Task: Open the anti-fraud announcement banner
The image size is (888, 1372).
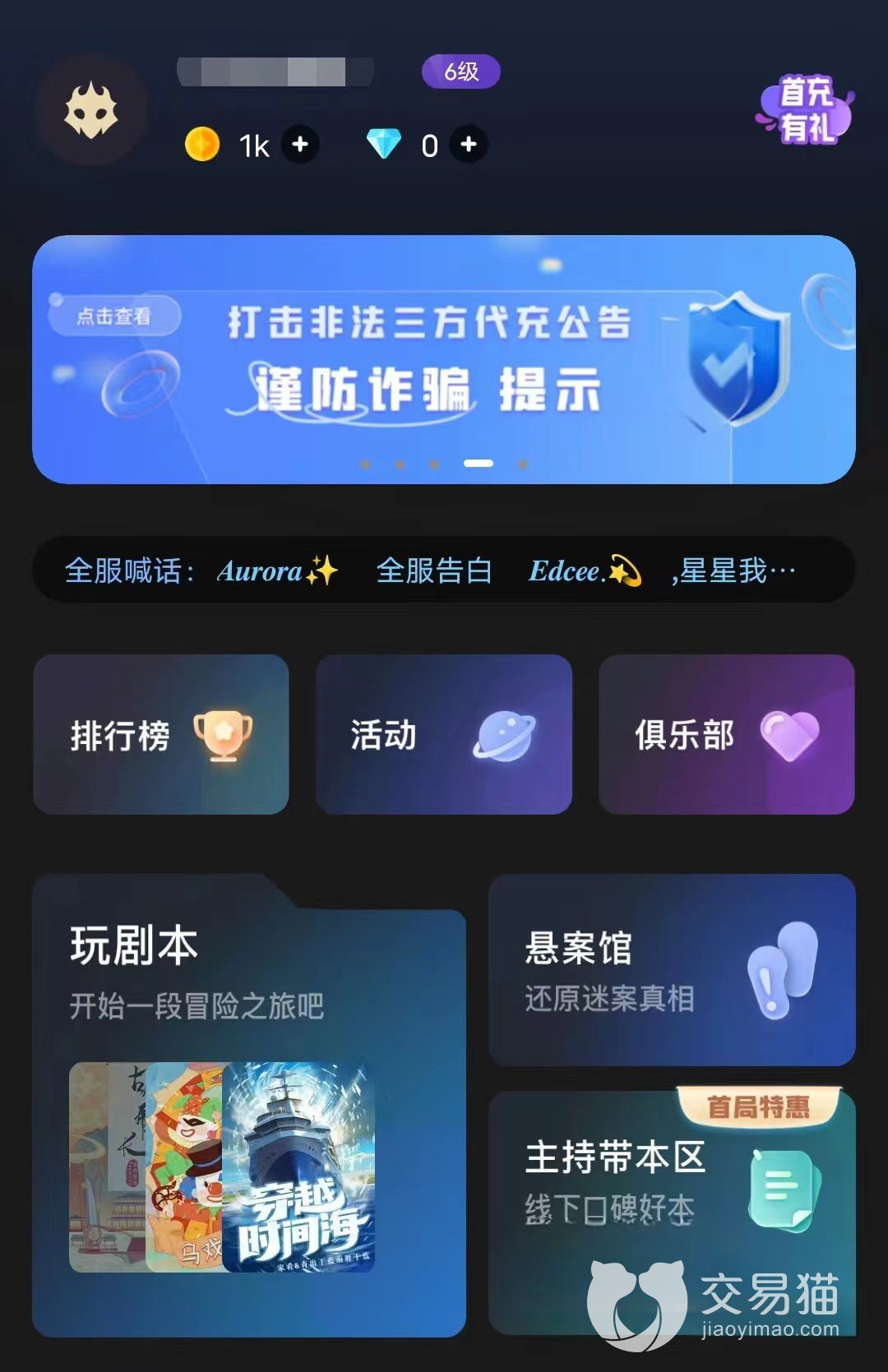Action: point(444,359)
